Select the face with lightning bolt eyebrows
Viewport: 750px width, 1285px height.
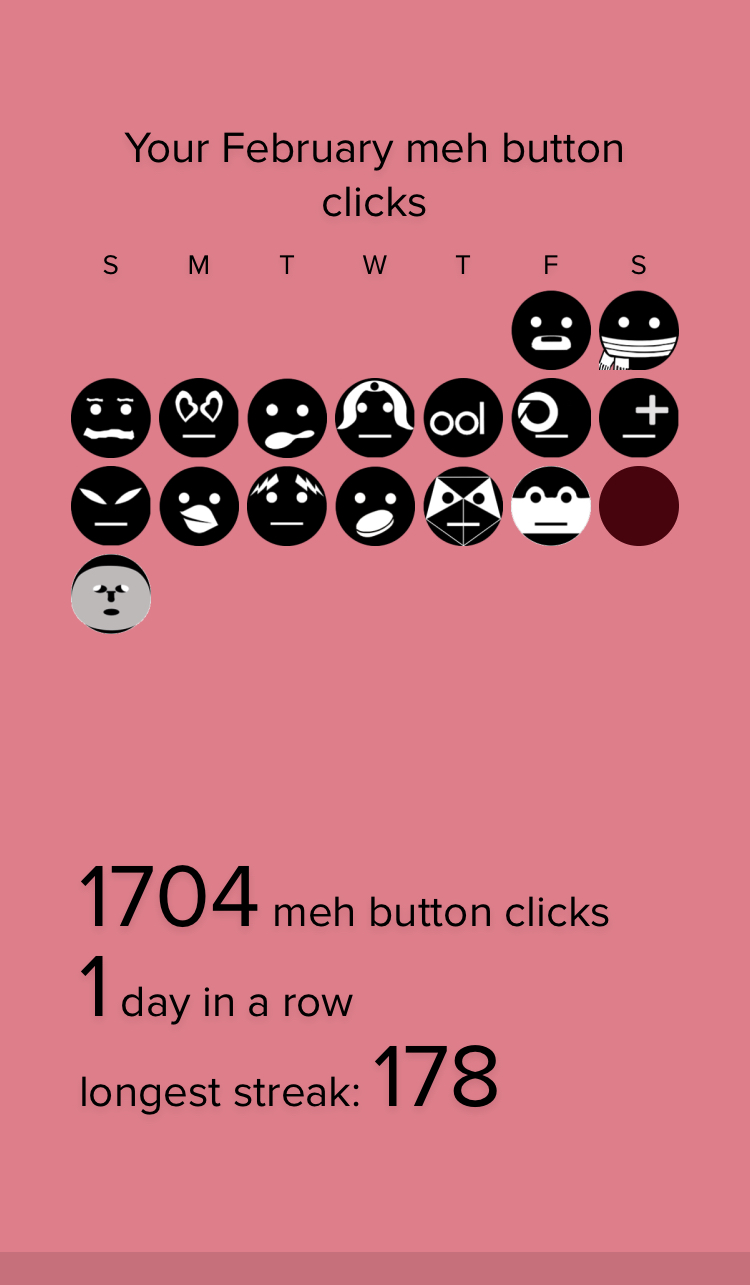coord(287,506)
